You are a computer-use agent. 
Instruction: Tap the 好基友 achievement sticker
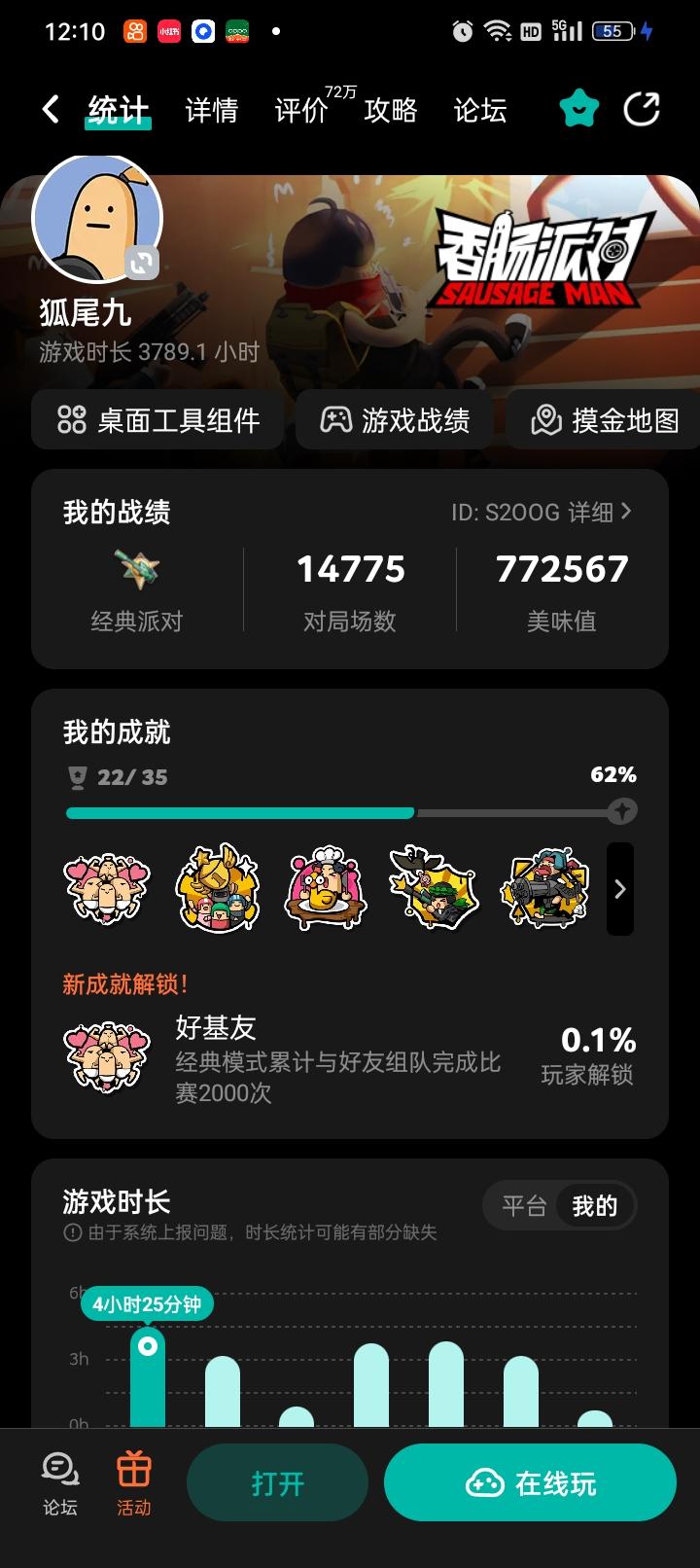pos(107,1052)
